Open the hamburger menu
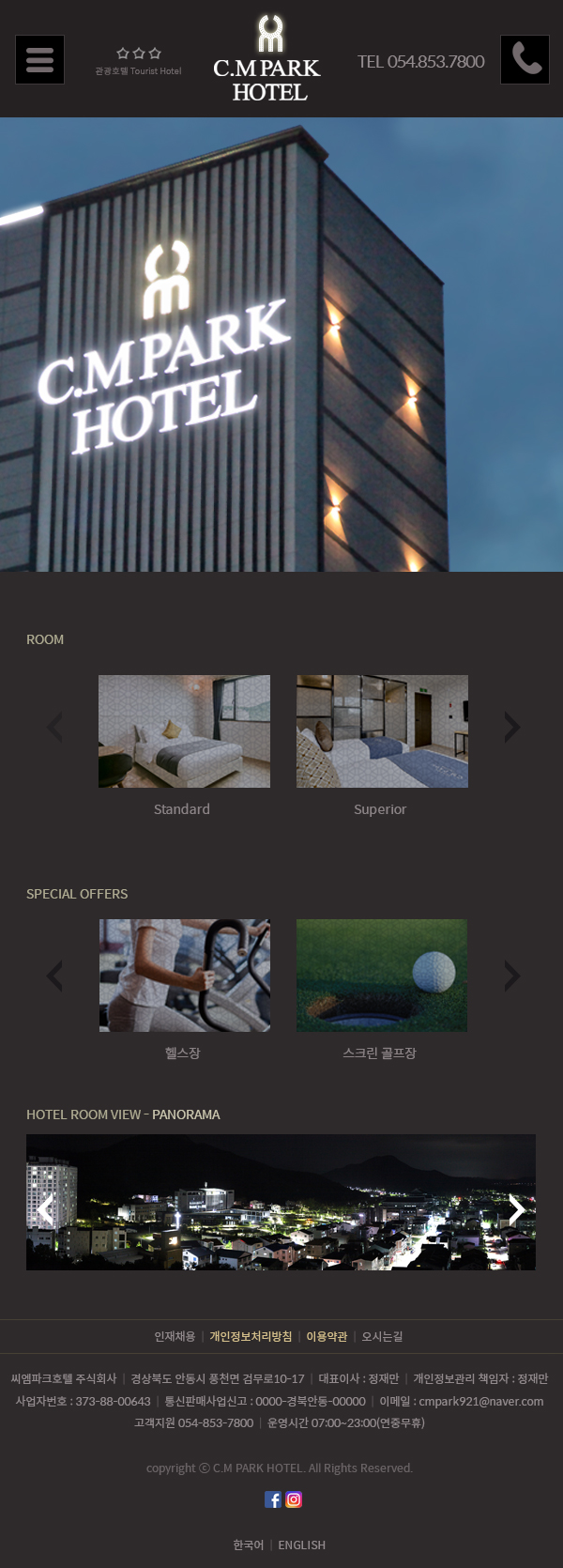 39,59
